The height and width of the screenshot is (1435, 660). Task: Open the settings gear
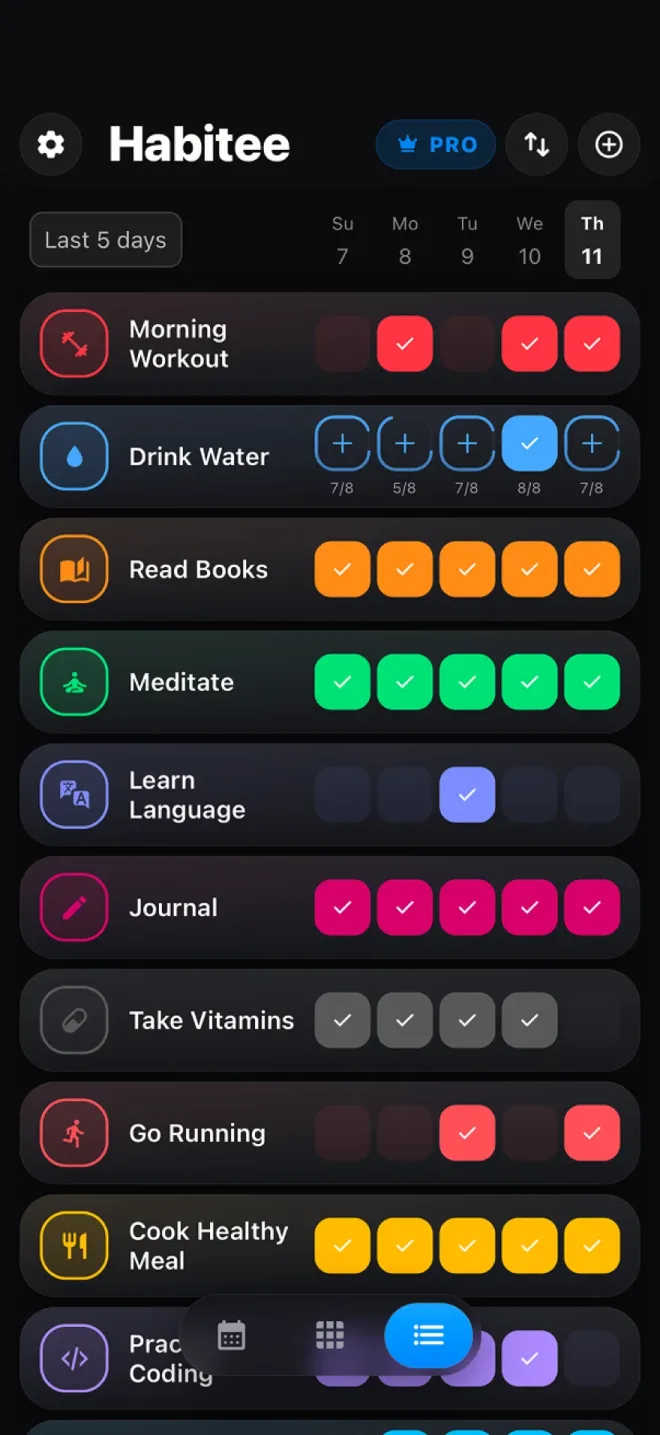pos(51,145)
